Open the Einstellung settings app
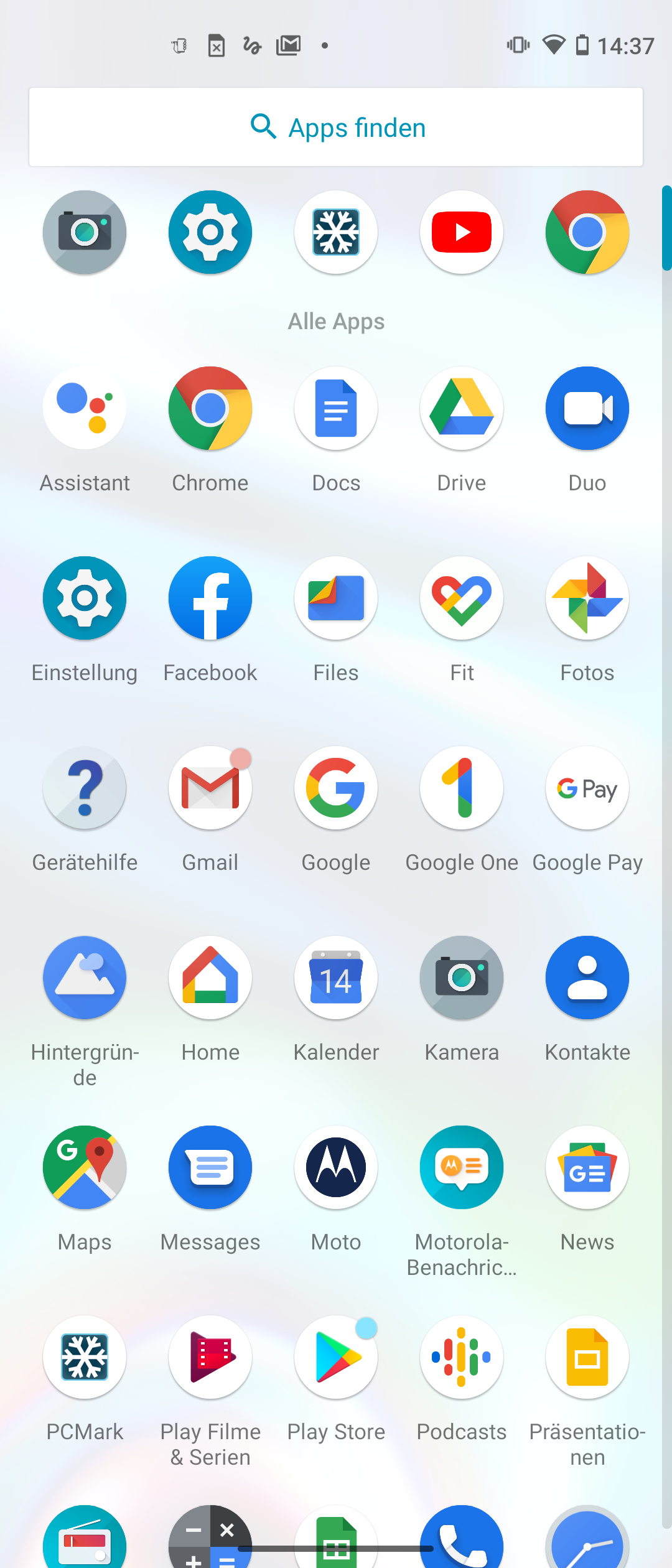 click(x=85, y=598)
